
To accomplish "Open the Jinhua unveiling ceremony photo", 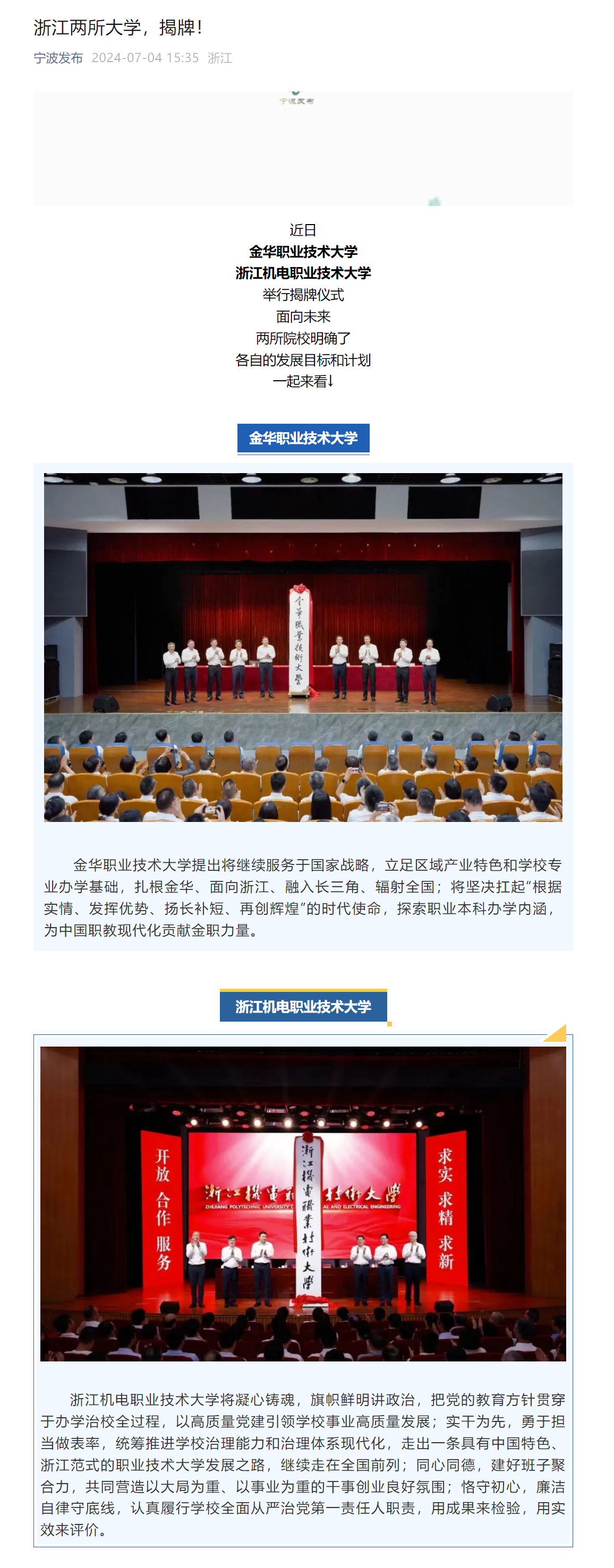I will pos(303,647).
